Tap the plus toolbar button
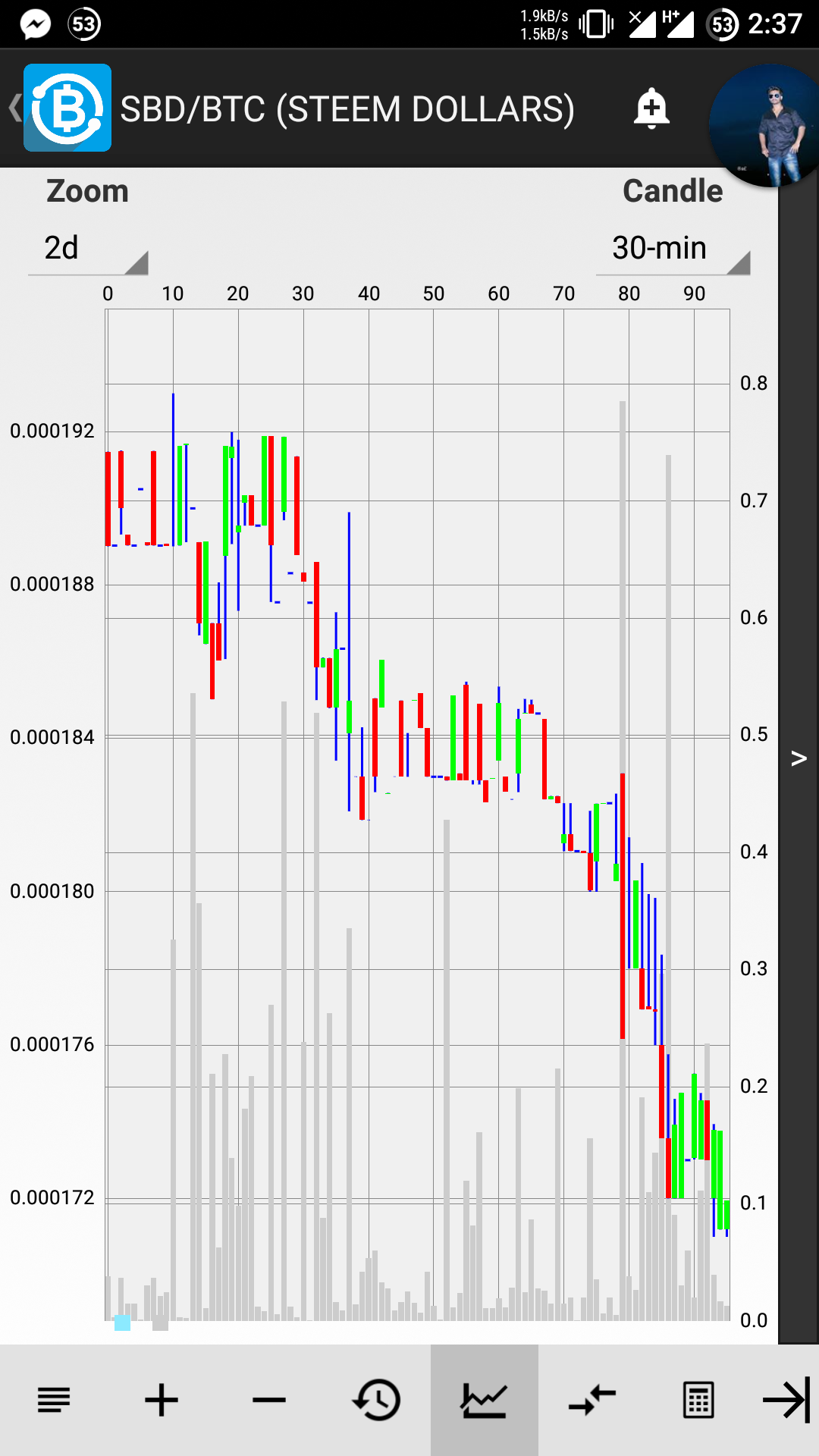 pyautogui.click(x=162, y=1400)
